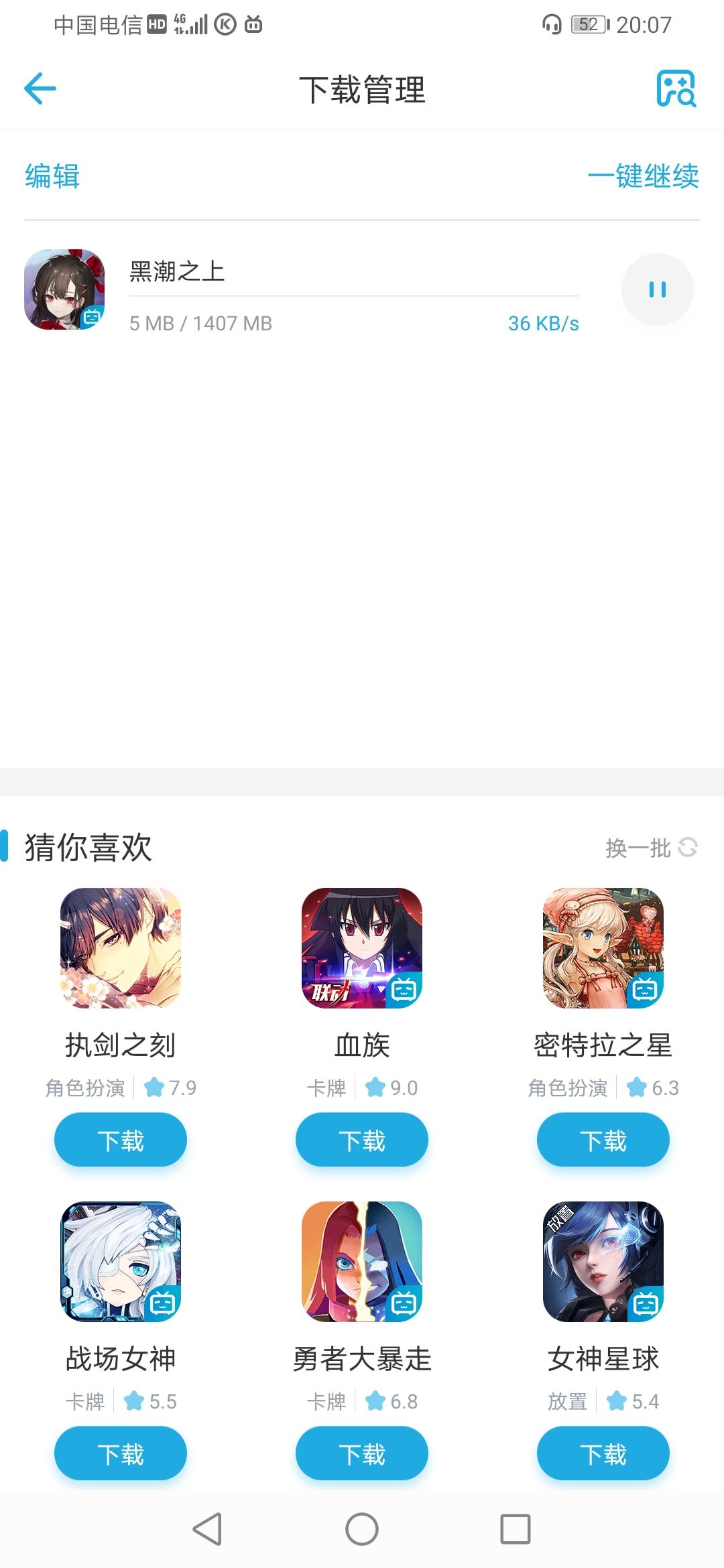Tap the 密特拉之星 game icon

pos(603,947)
